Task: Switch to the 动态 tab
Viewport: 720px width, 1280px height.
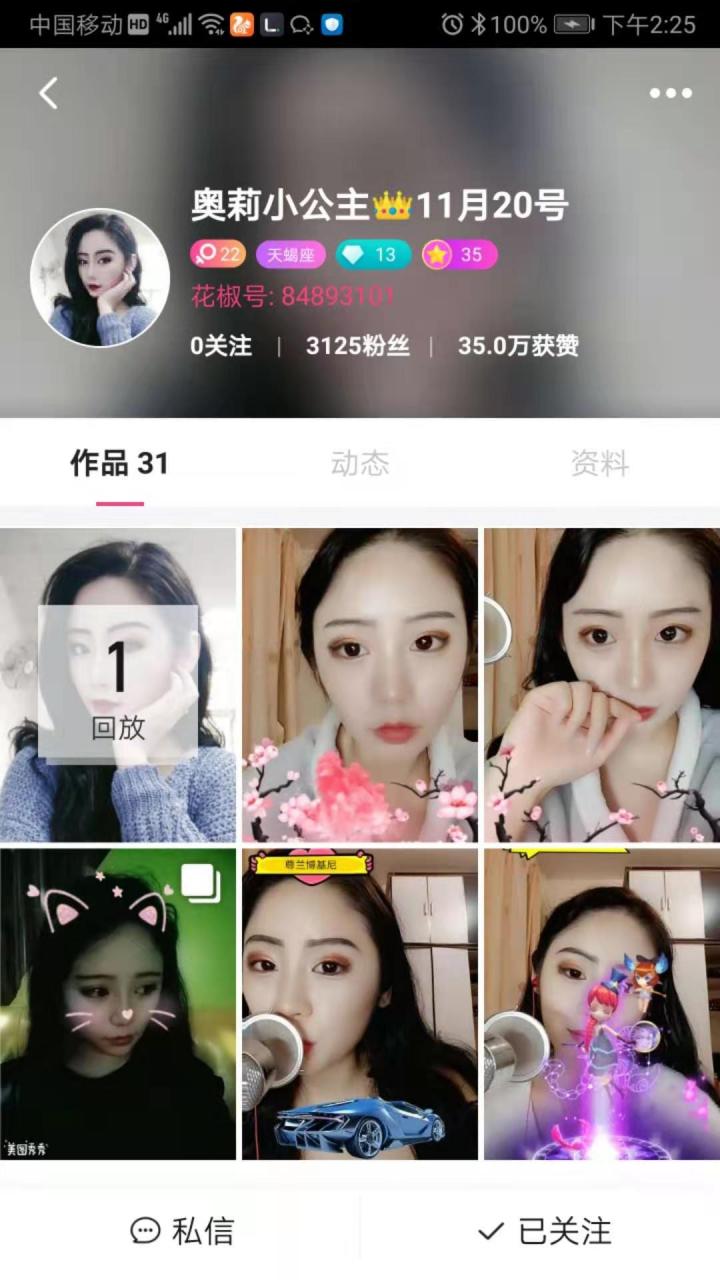Action: (x=360, y=464)
